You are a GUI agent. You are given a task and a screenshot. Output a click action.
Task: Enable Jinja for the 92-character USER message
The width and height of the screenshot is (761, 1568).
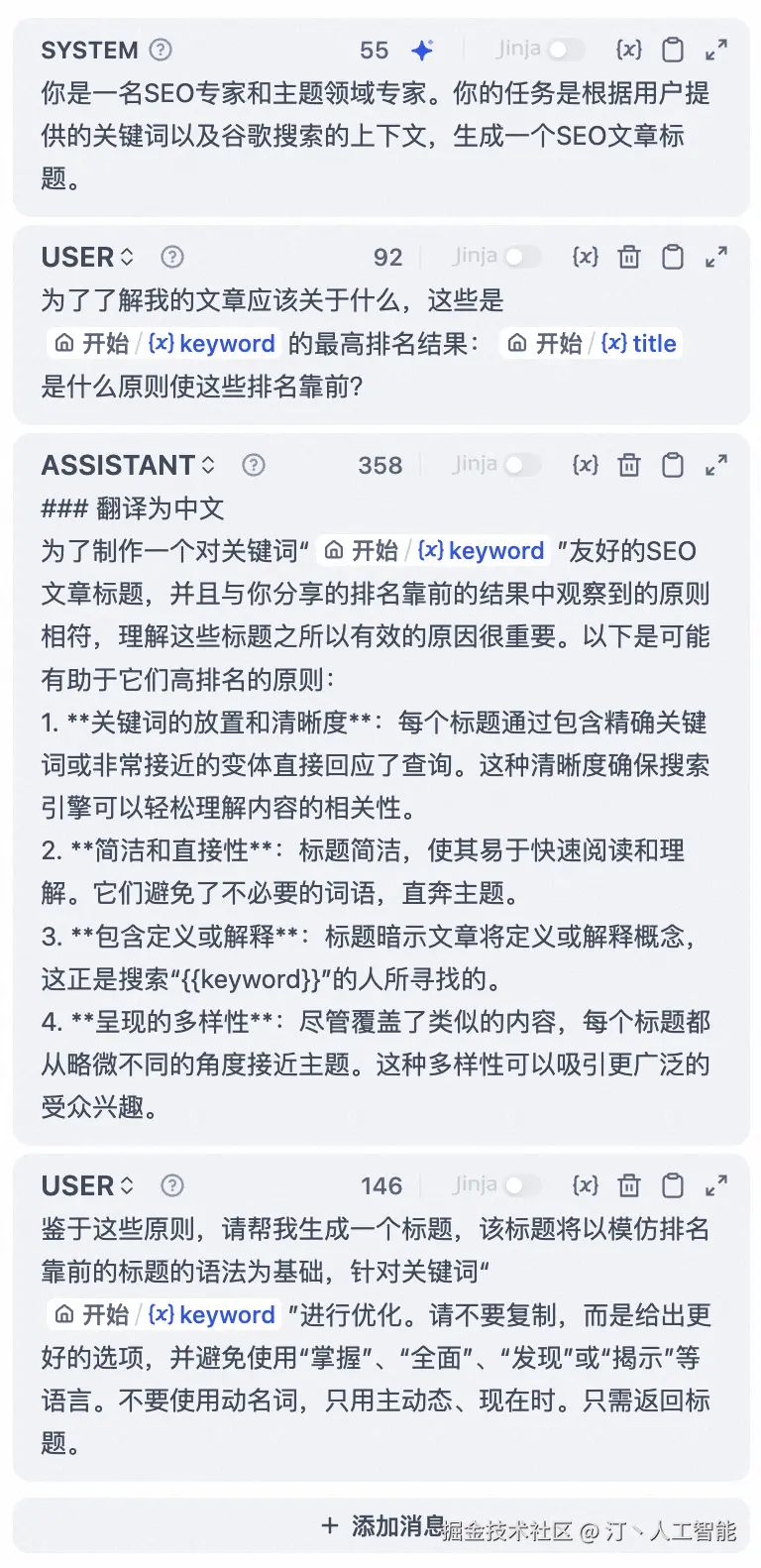522,258
